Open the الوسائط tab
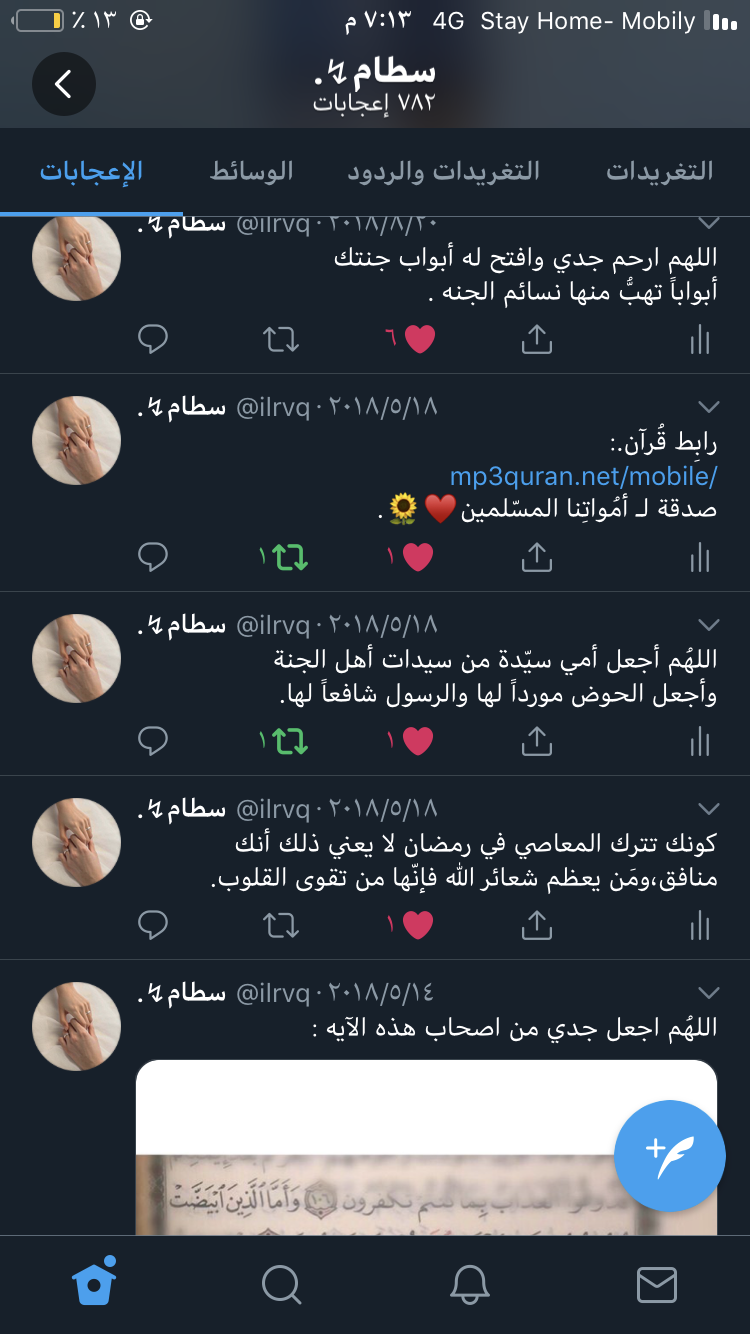 point(251,171)
